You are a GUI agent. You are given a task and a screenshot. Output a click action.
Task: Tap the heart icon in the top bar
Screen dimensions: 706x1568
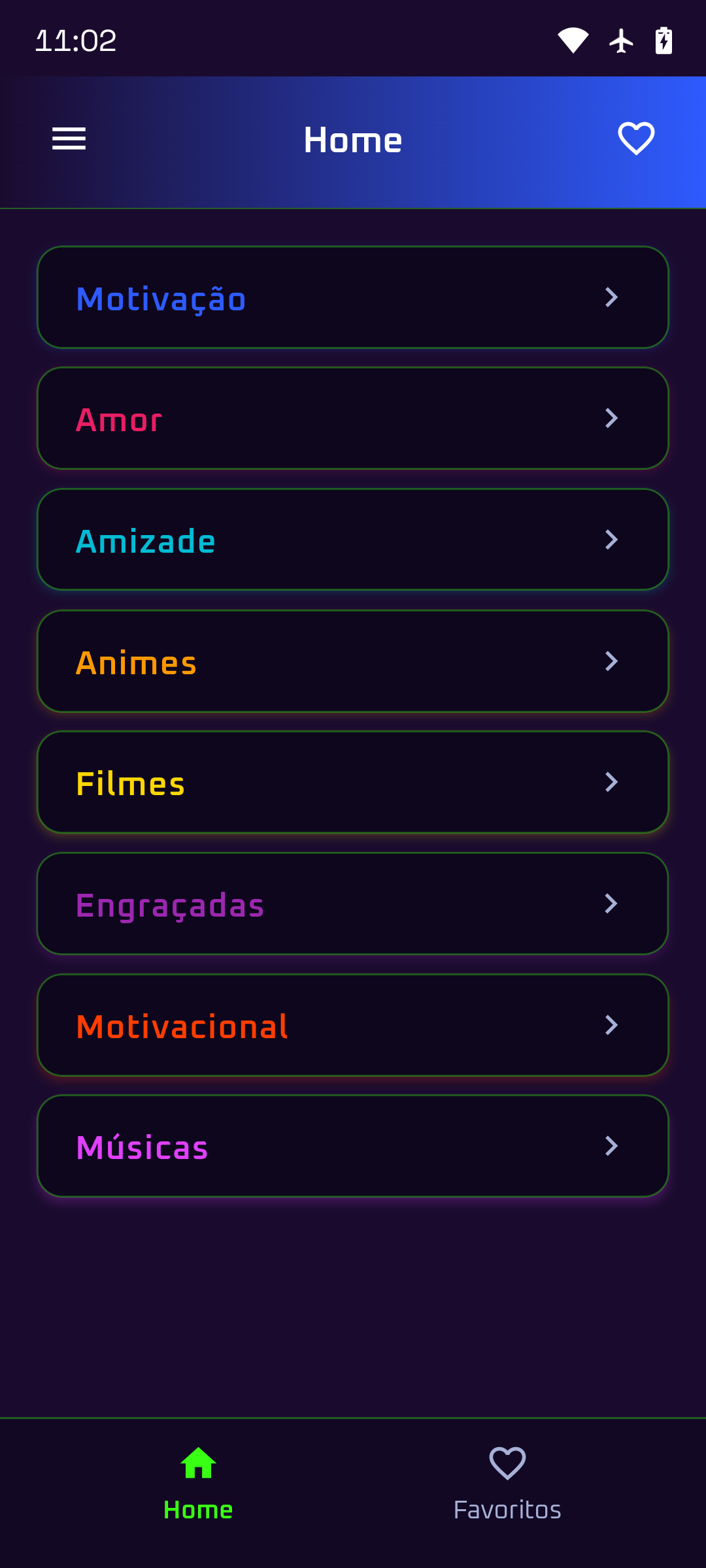coord(635,138)
